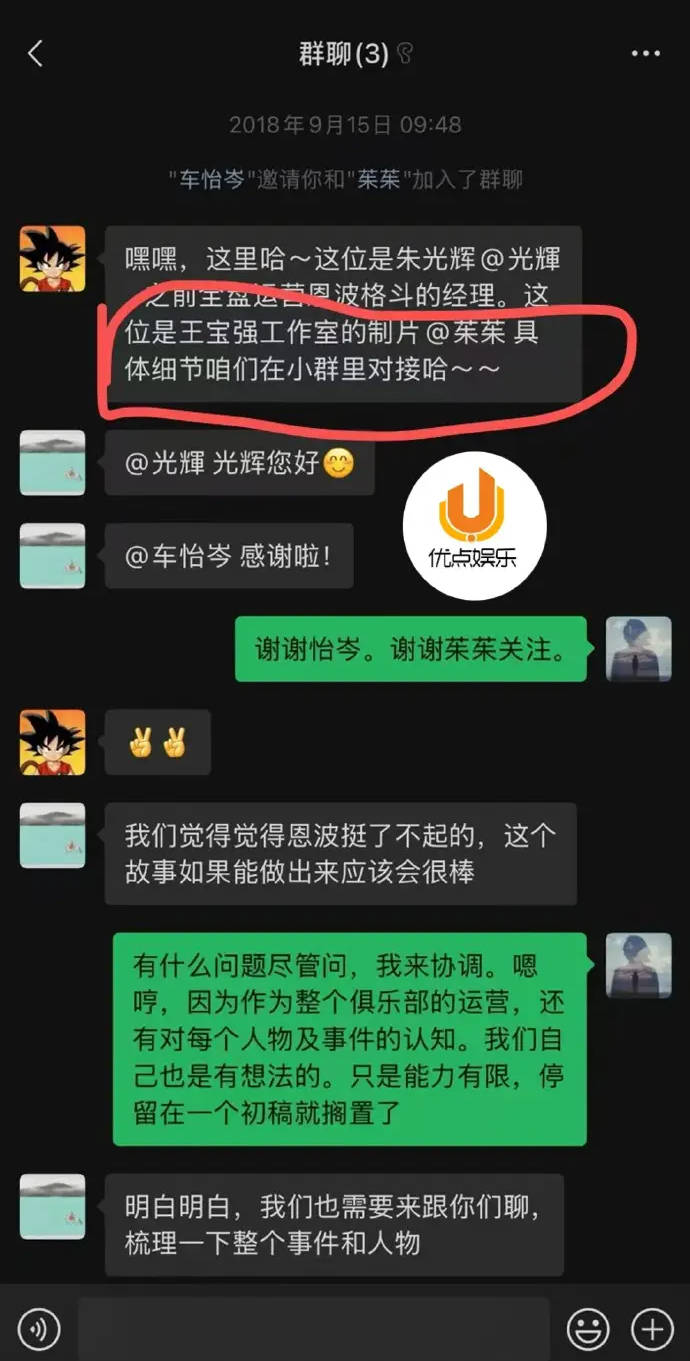The image size is (690, 1361).
Task: Open my avatar beside "谢谢怡岑" message
Action: tap(638, 649)
